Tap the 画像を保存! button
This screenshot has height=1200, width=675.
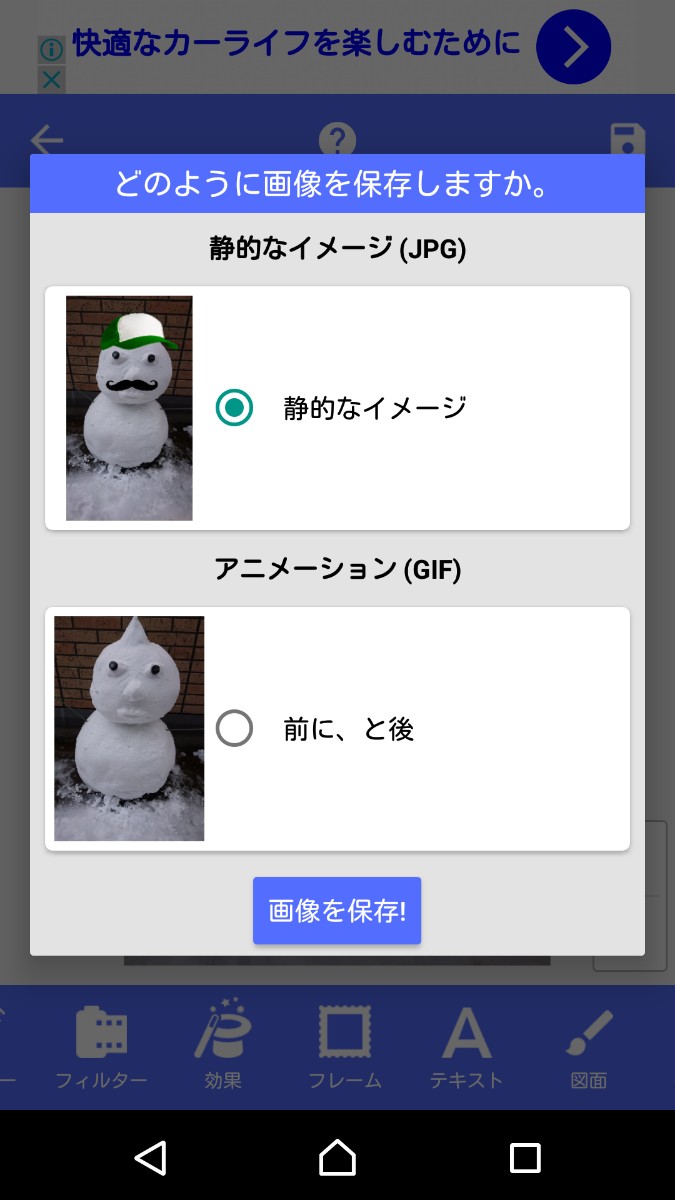tap(337, 911)
